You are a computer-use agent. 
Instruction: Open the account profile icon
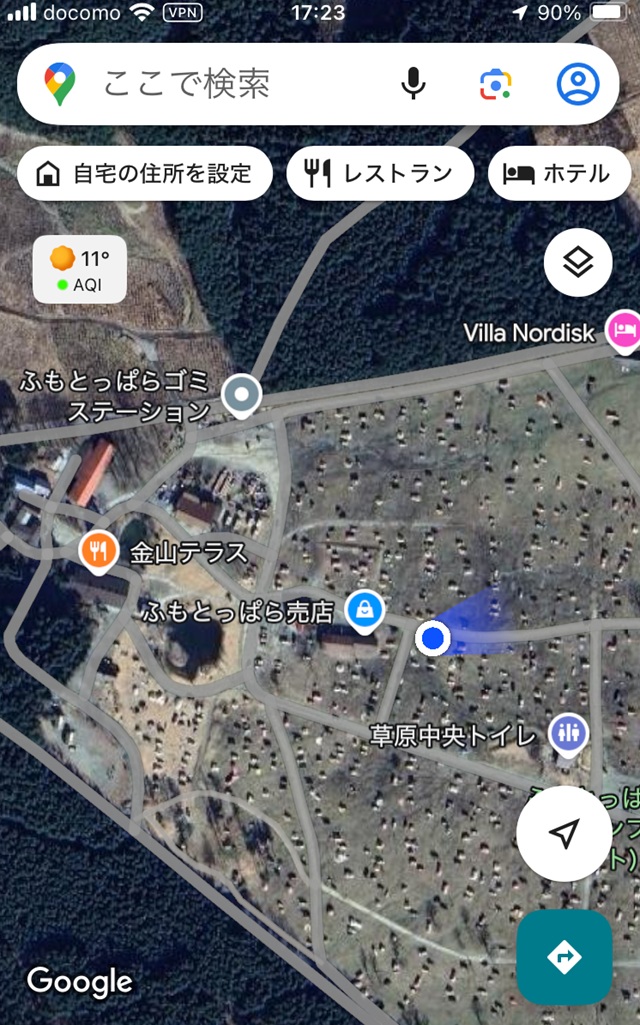point(578,84)
